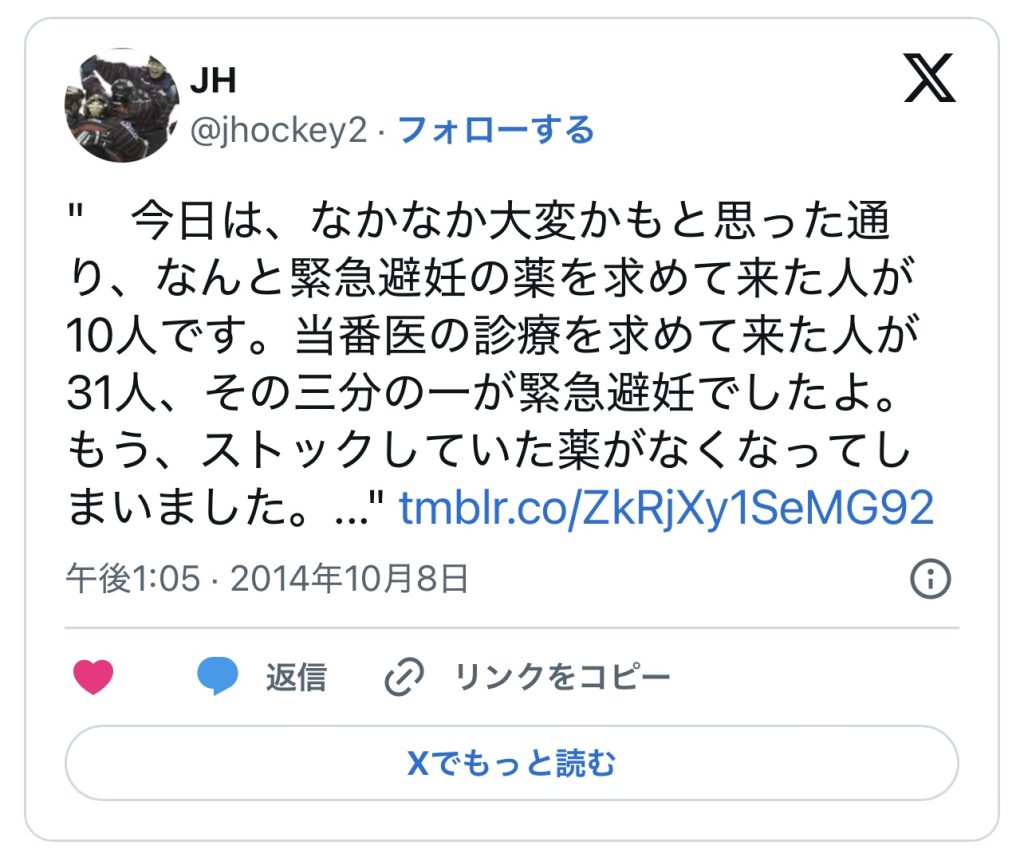Open the X logo link
Screen dimensions: 1024x853
[x=929, y=79]
